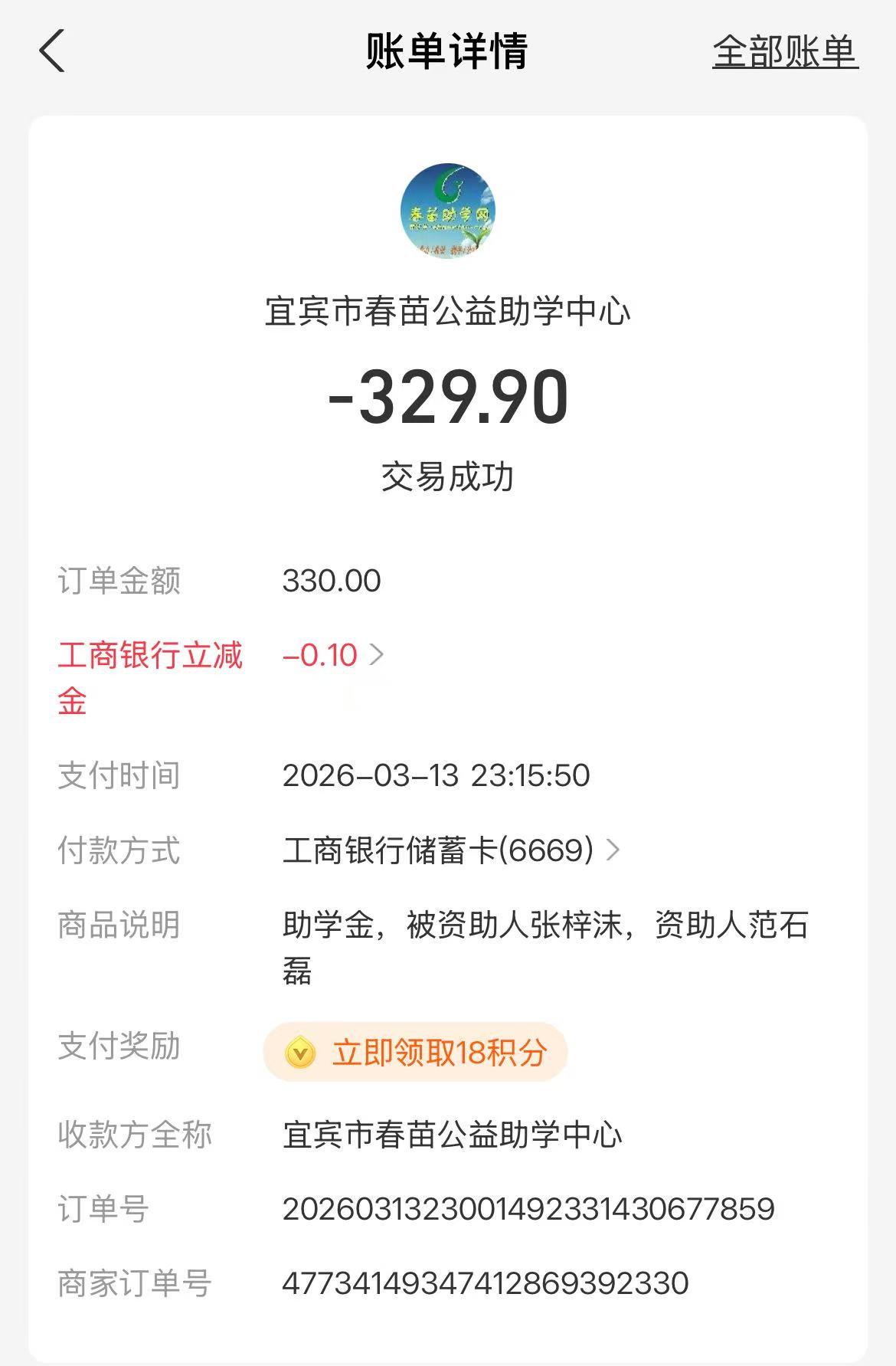
Task: Go back from bill details
Action: pyautogui.click(x=52, y=51)
